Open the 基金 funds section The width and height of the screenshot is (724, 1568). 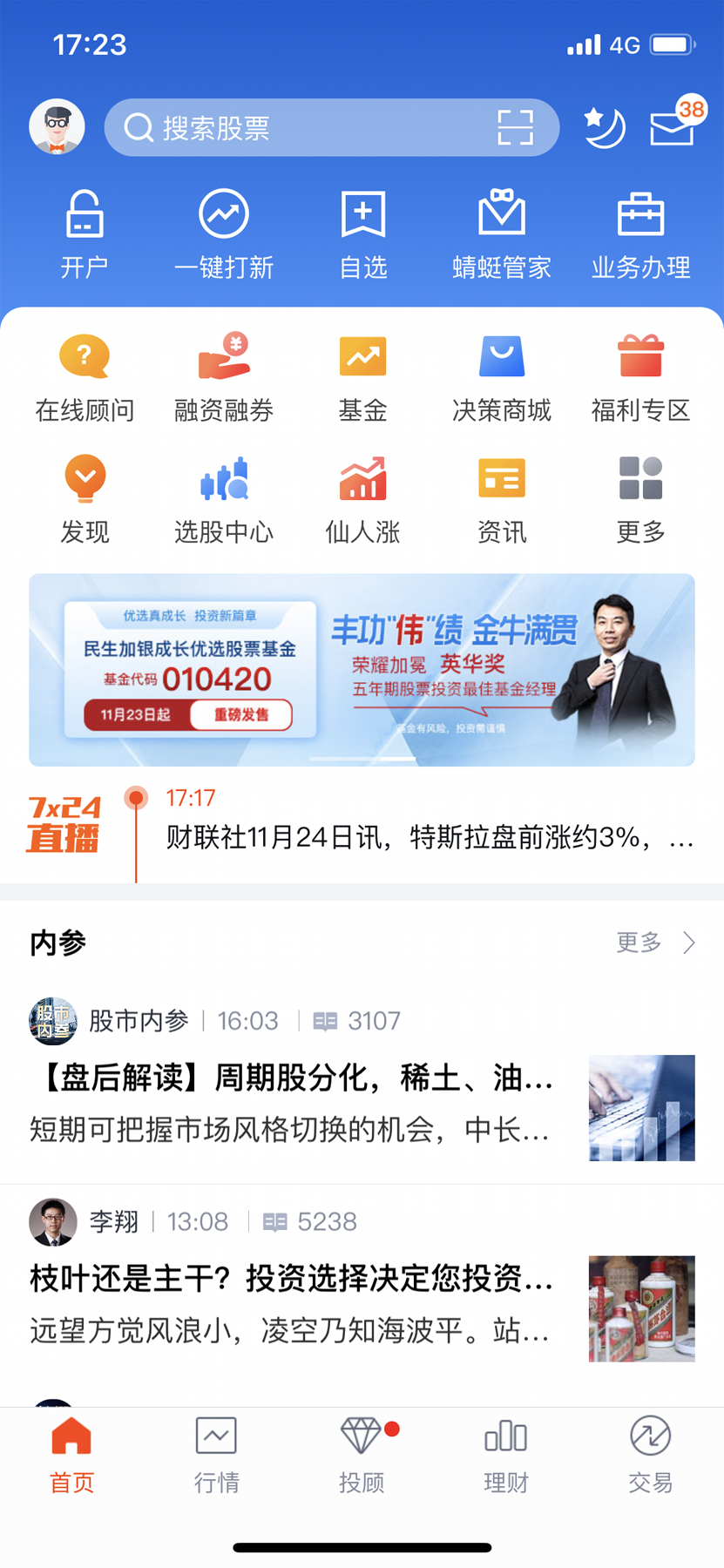[362, 375]
